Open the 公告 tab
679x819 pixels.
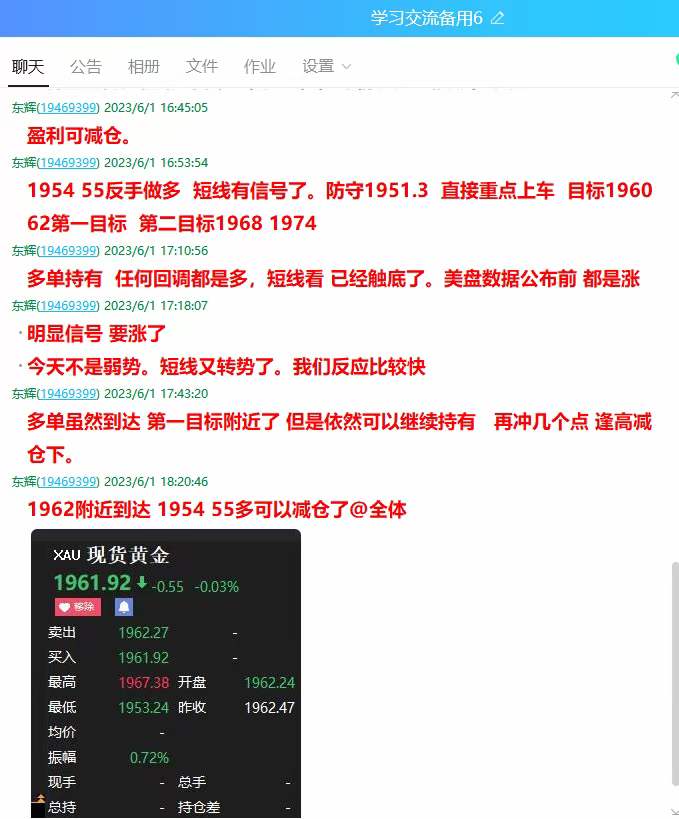click(x=86, y=66)
